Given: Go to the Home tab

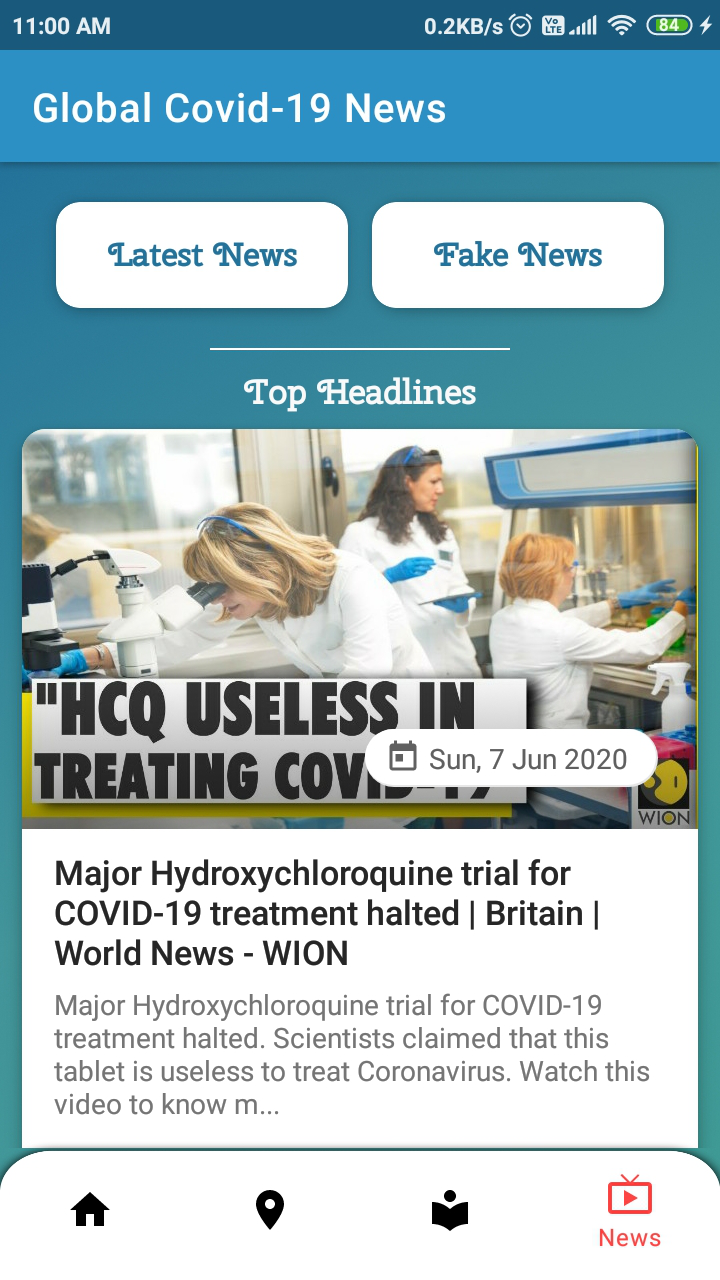Looking at the screenshot, I should (x=90, y=1211).
